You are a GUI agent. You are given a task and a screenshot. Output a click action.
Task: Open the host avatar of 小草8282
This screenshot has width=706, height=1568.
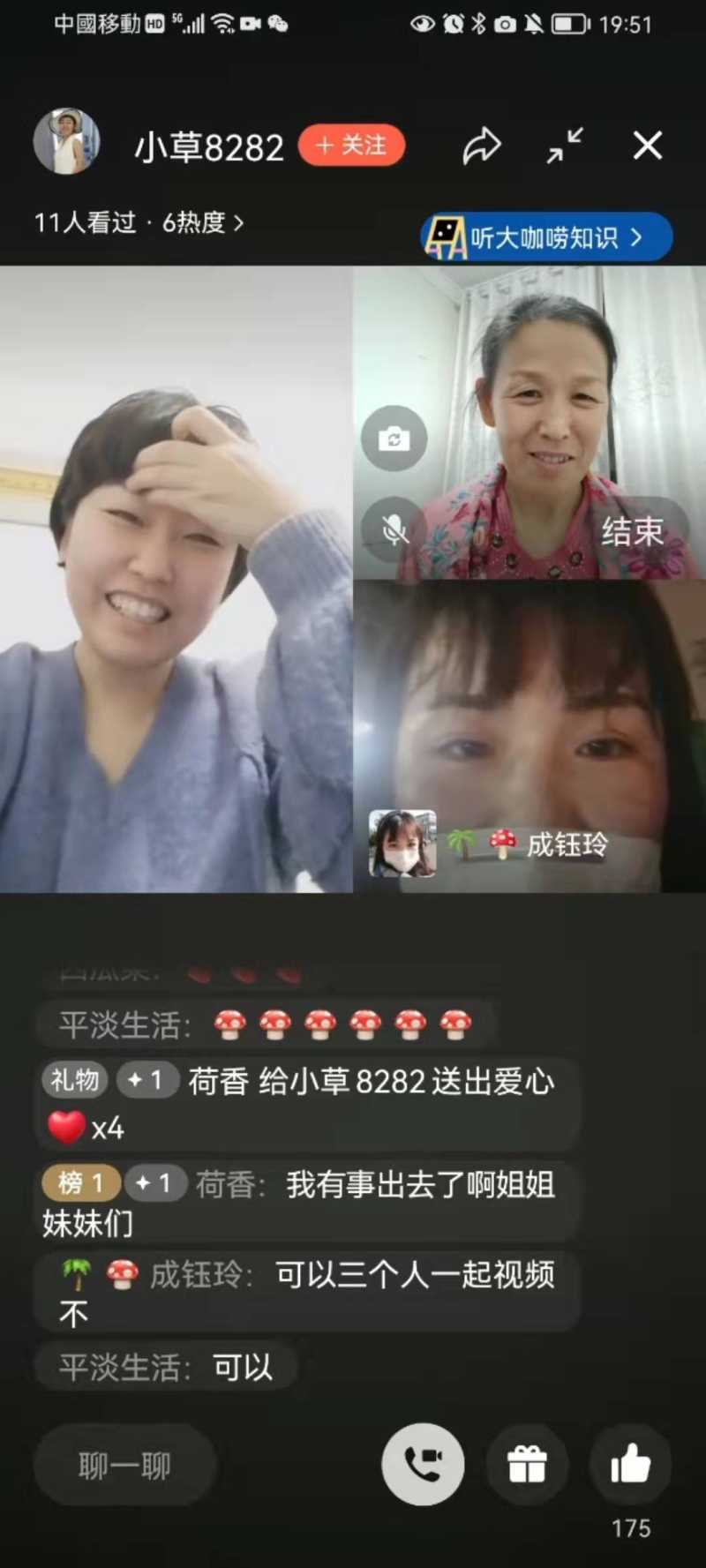click(66, 142)
